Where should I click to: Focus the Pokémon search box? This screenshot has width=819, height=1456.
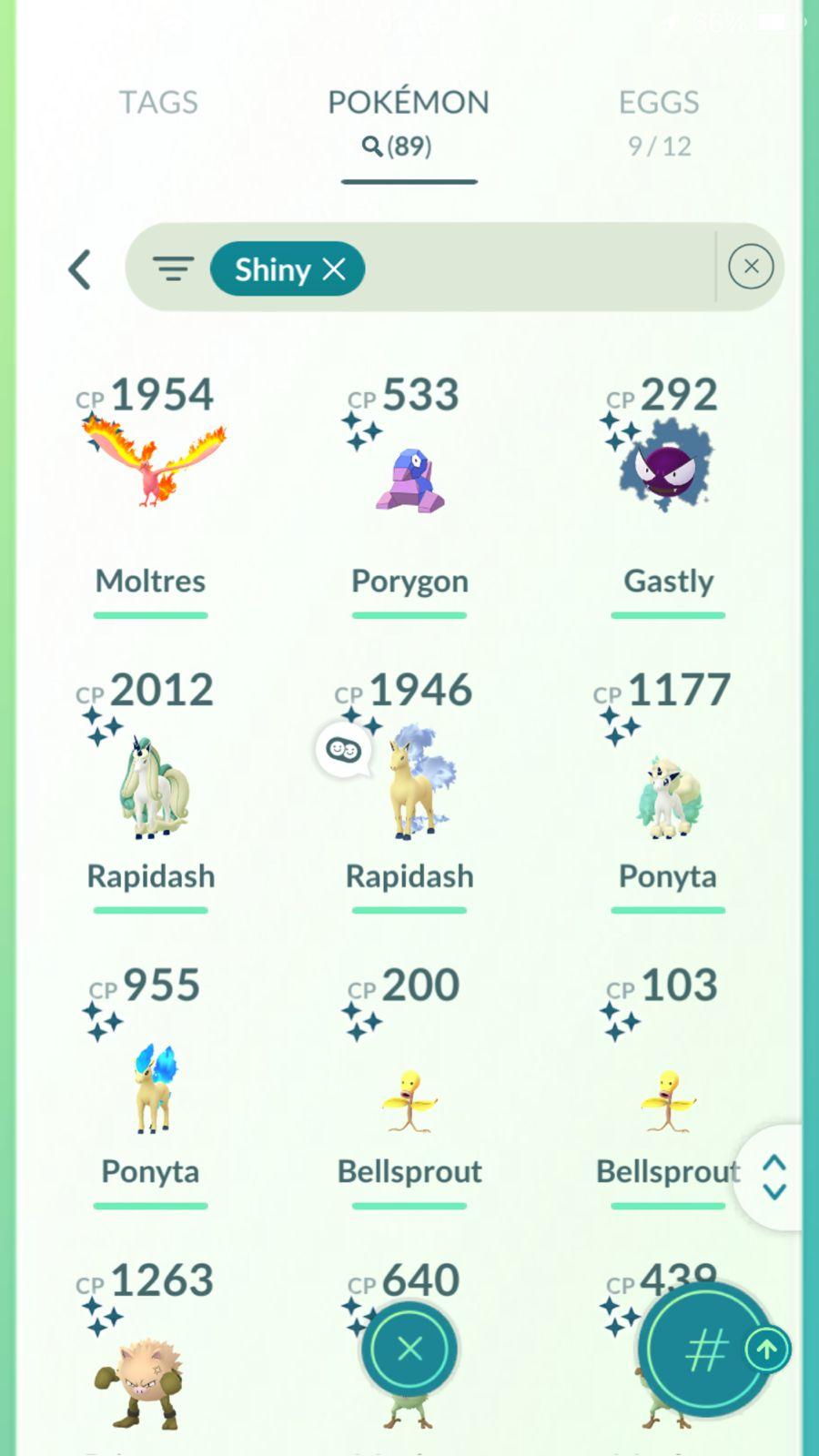tap(537, 268)
